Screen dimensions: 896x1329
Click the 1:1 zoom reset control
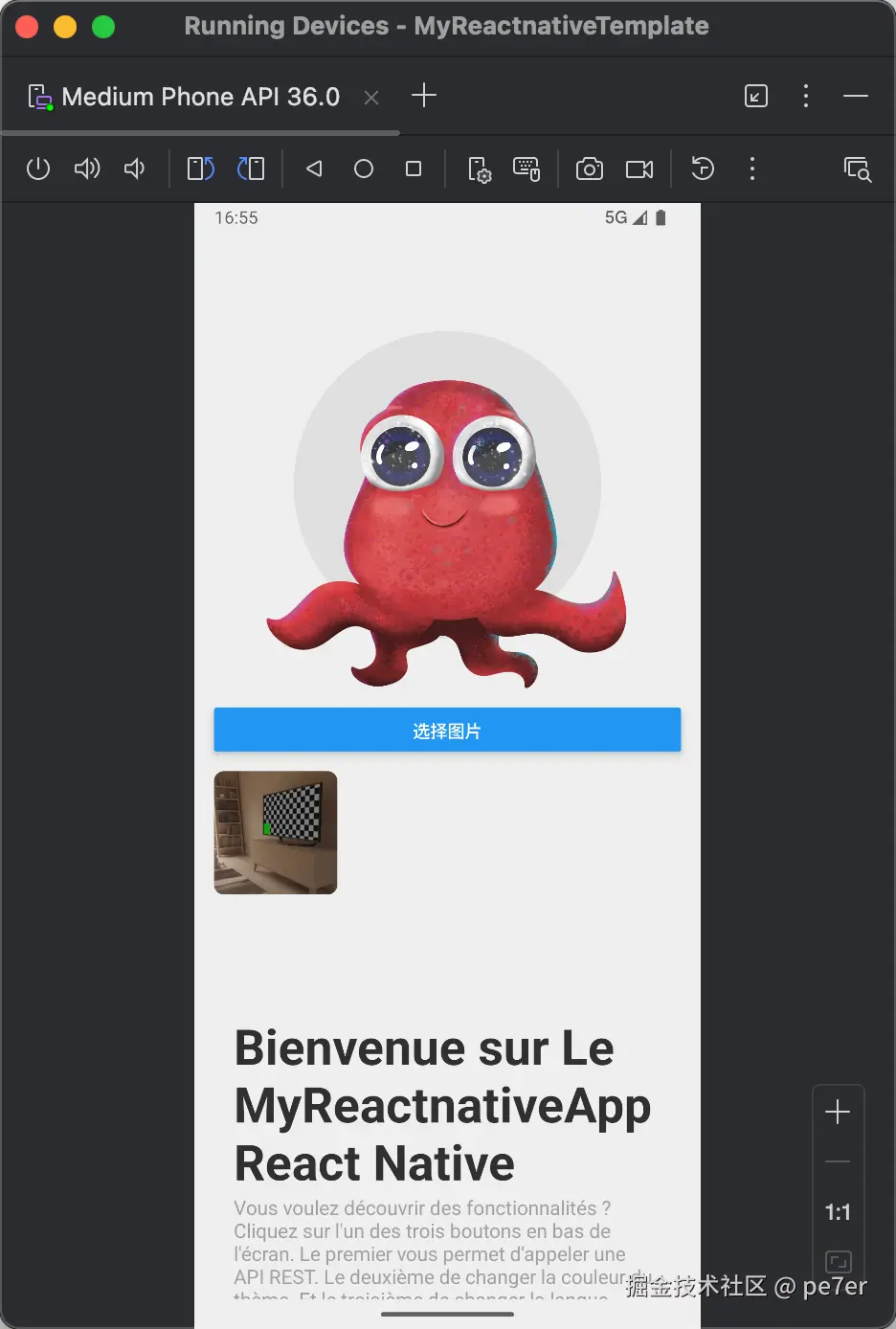(838, 1212)
